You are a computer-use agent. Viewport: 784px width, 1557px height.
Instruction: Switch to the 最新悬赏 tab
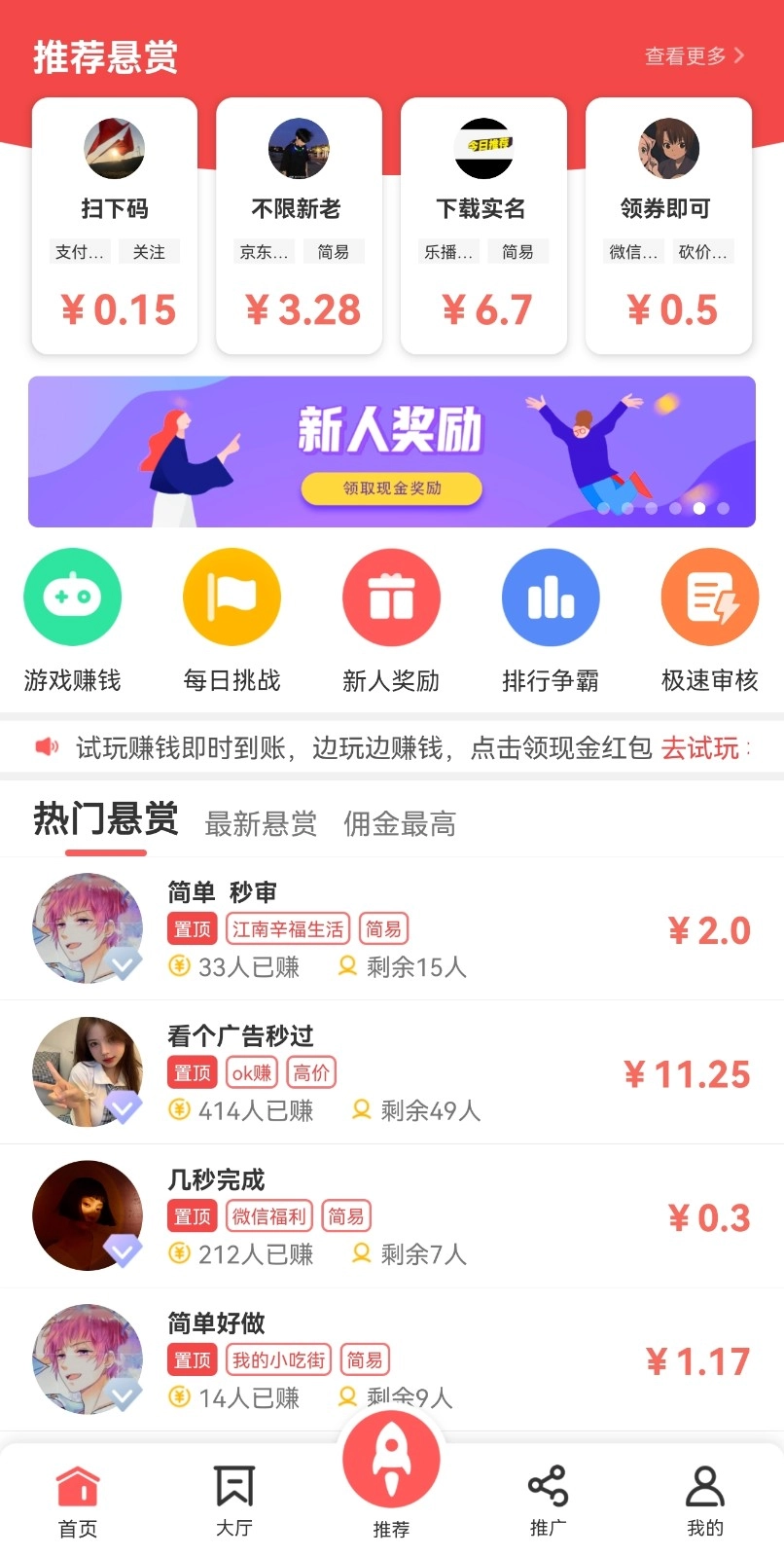[x=261, y=825]
